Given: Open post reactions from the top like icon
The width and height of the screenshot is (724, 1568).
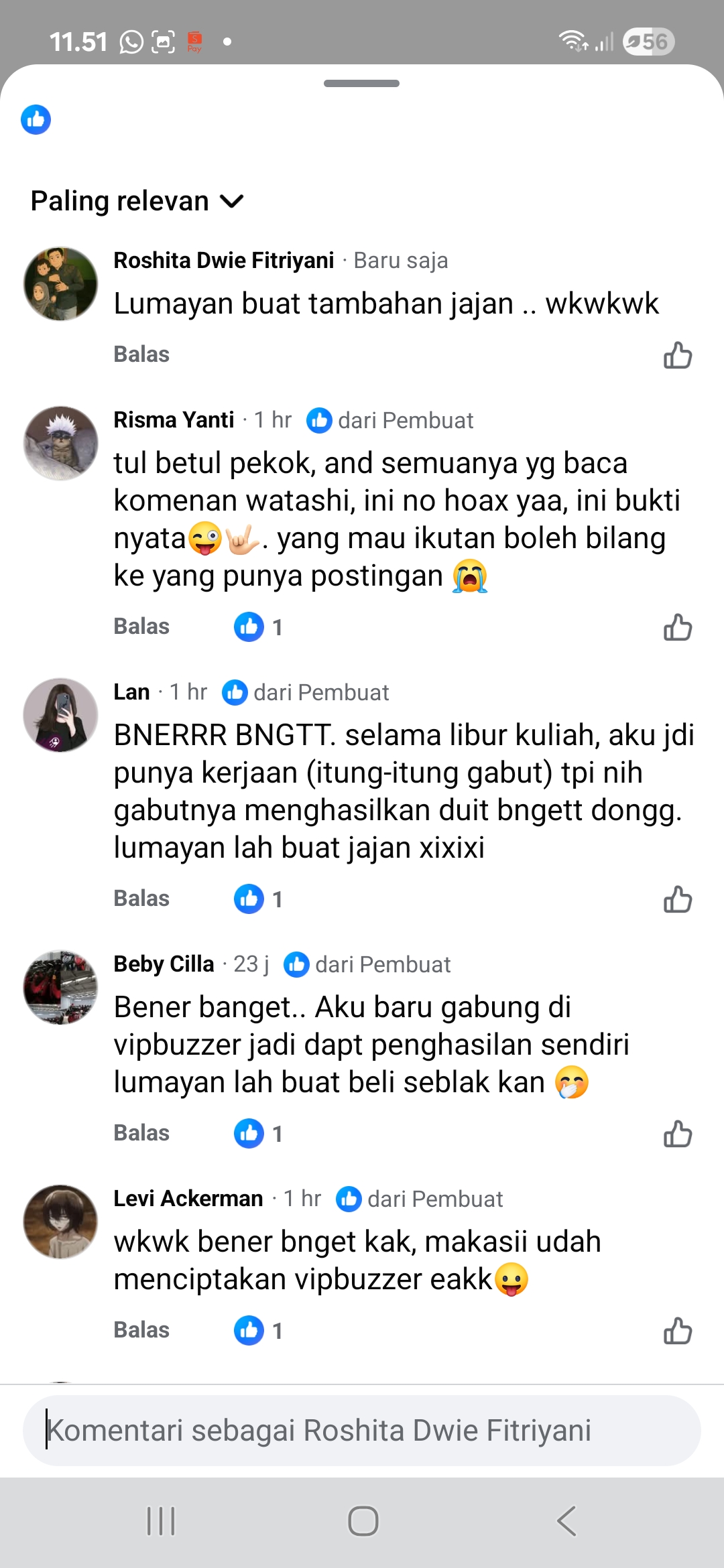Looking at the screenshot, I should tap(36, 120).
